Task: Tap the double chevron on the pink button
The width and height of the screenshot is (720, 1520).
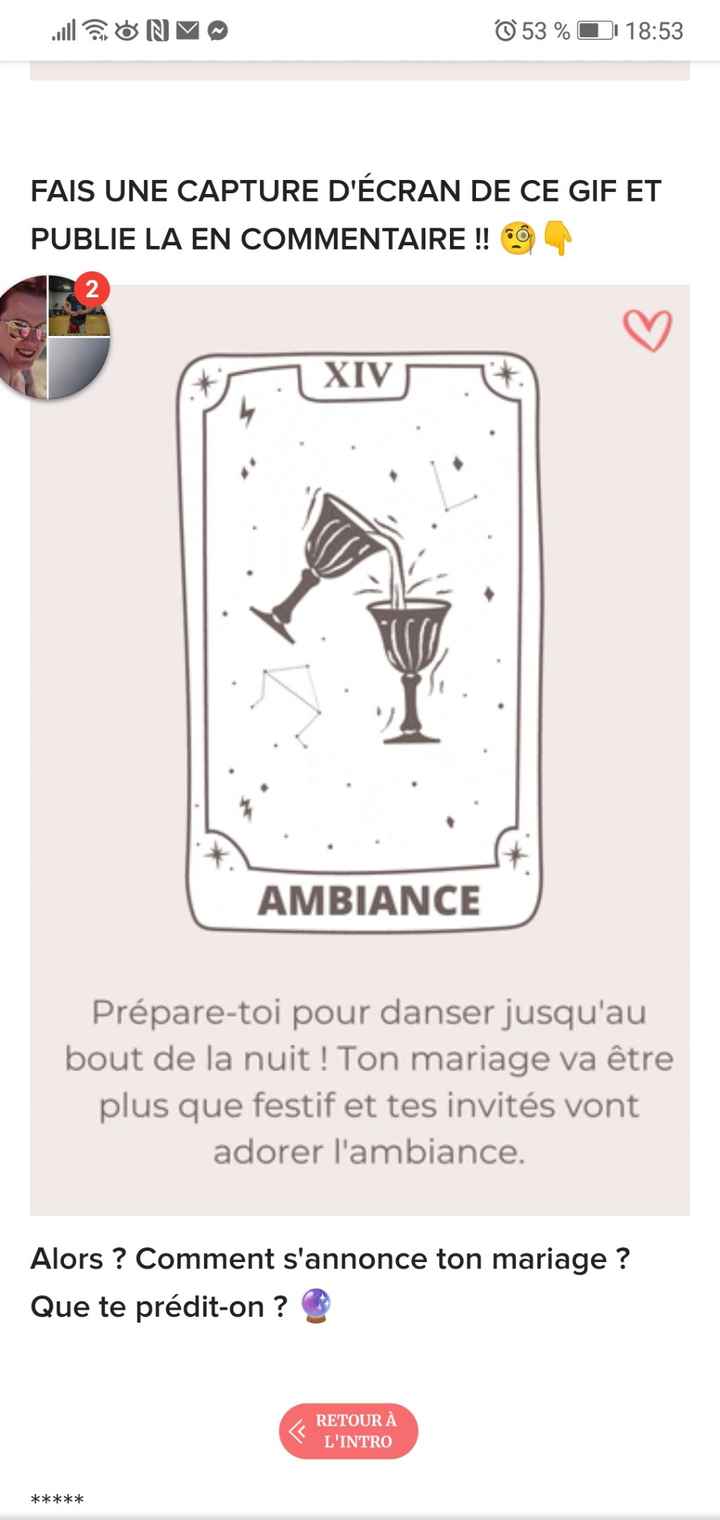Action: (x=297, y=1432)
